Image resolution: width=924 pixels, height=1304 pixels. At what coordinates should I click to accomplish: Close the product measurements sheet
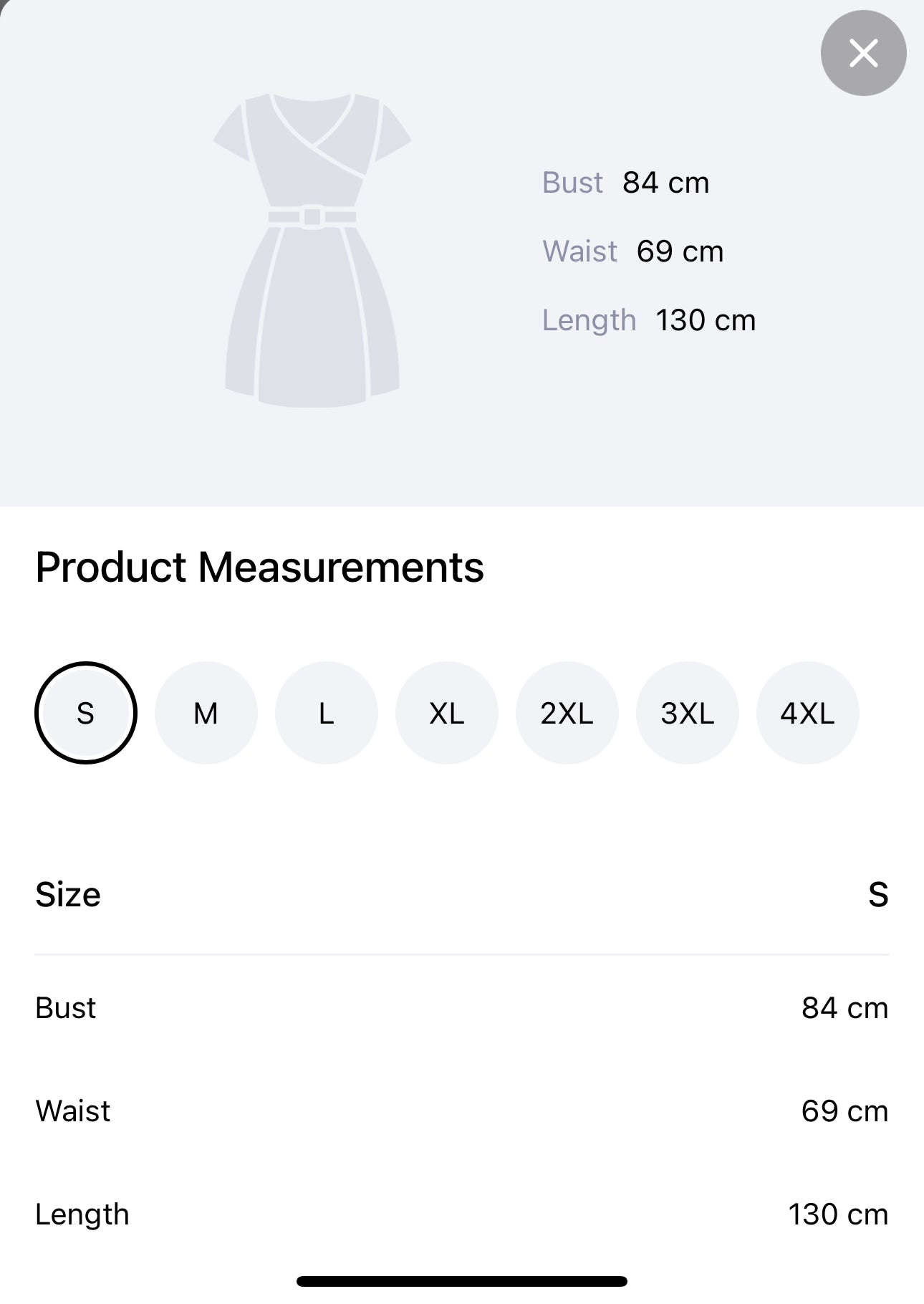(863, 53)
